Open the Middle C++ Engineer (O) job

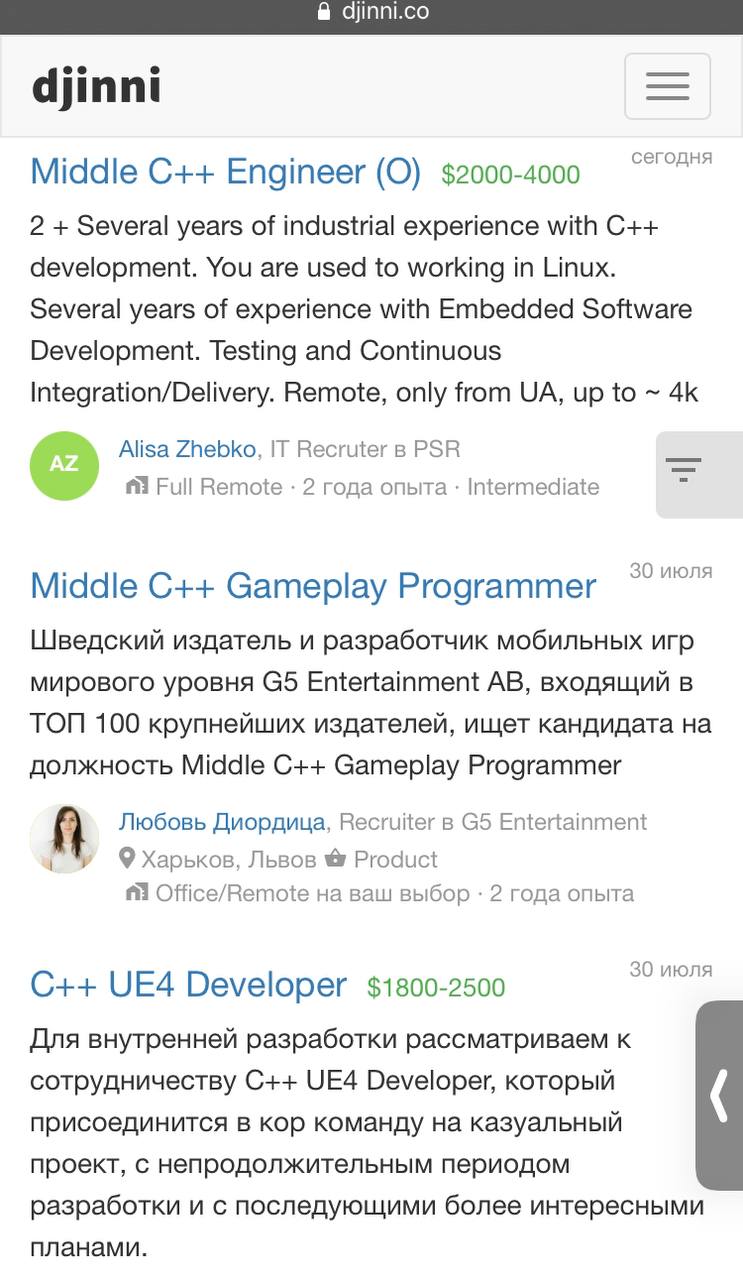tap(225, 172)
